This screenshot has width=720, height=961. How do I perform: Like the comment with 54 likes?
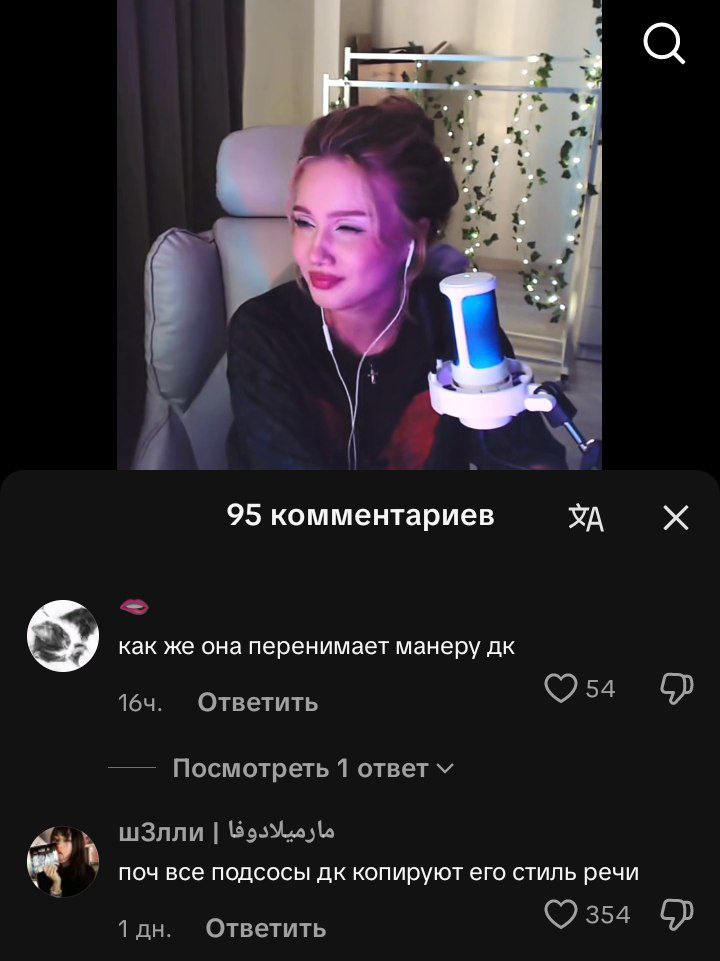[561, 688]
